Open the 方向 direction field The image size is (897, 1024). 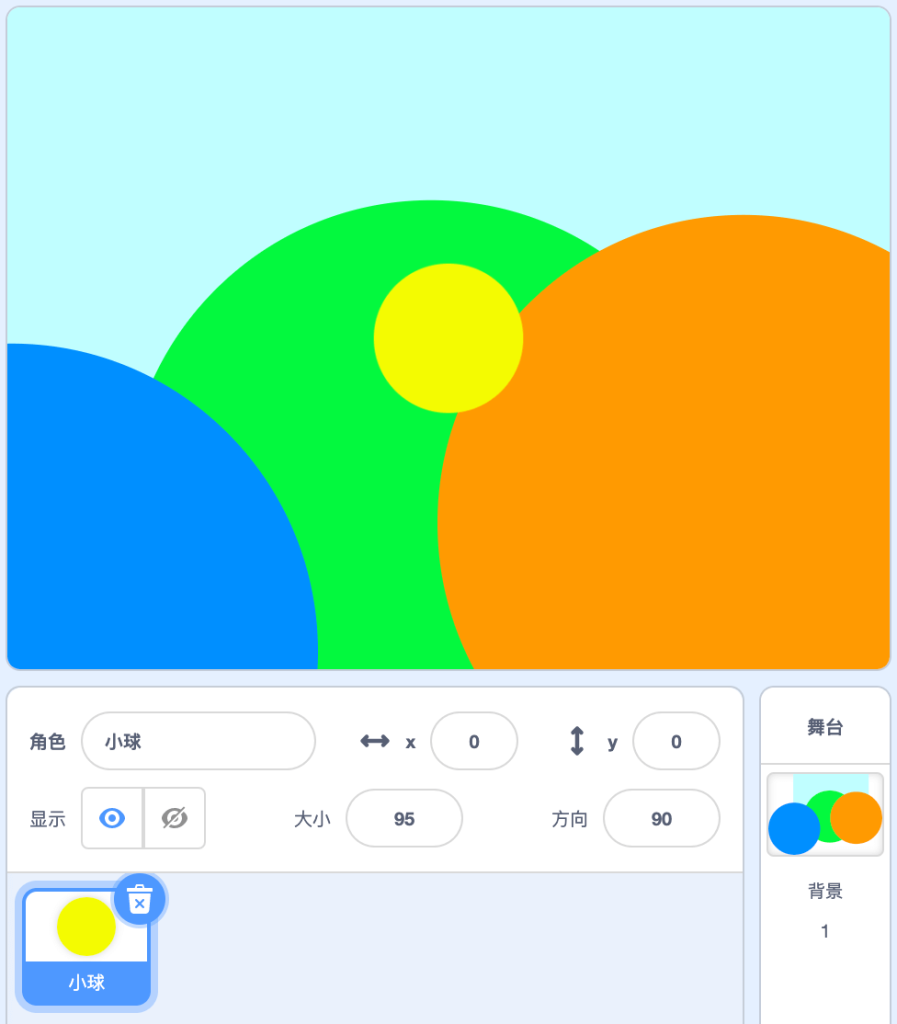661,818
